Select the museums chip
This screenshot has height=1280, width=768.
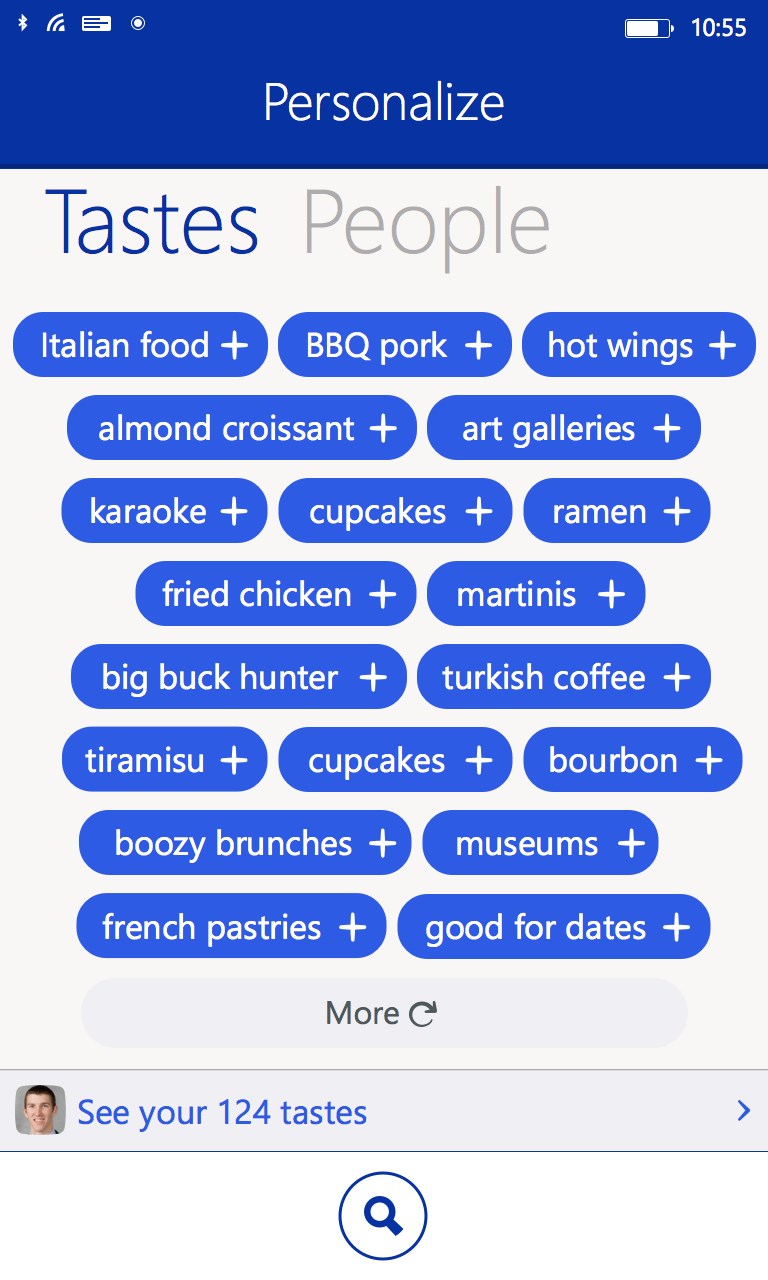pyautogui.click(x=540, y=843)
